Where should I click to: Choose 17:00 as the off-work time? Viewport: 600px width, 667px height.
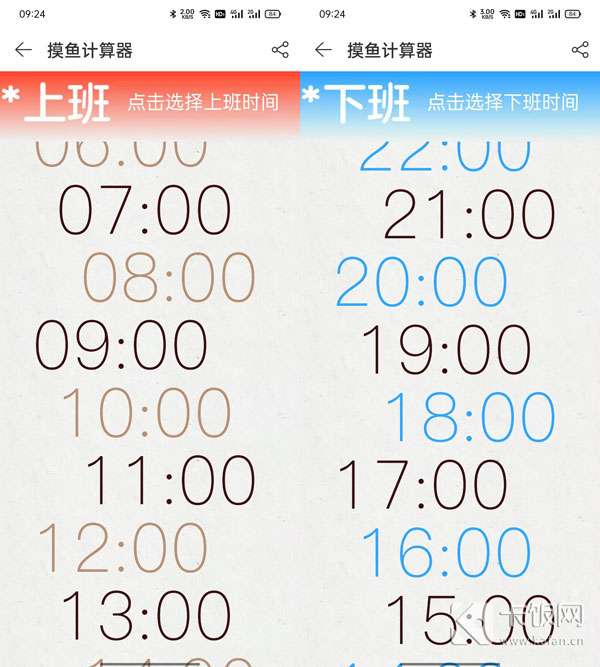[x=421, y=484]
